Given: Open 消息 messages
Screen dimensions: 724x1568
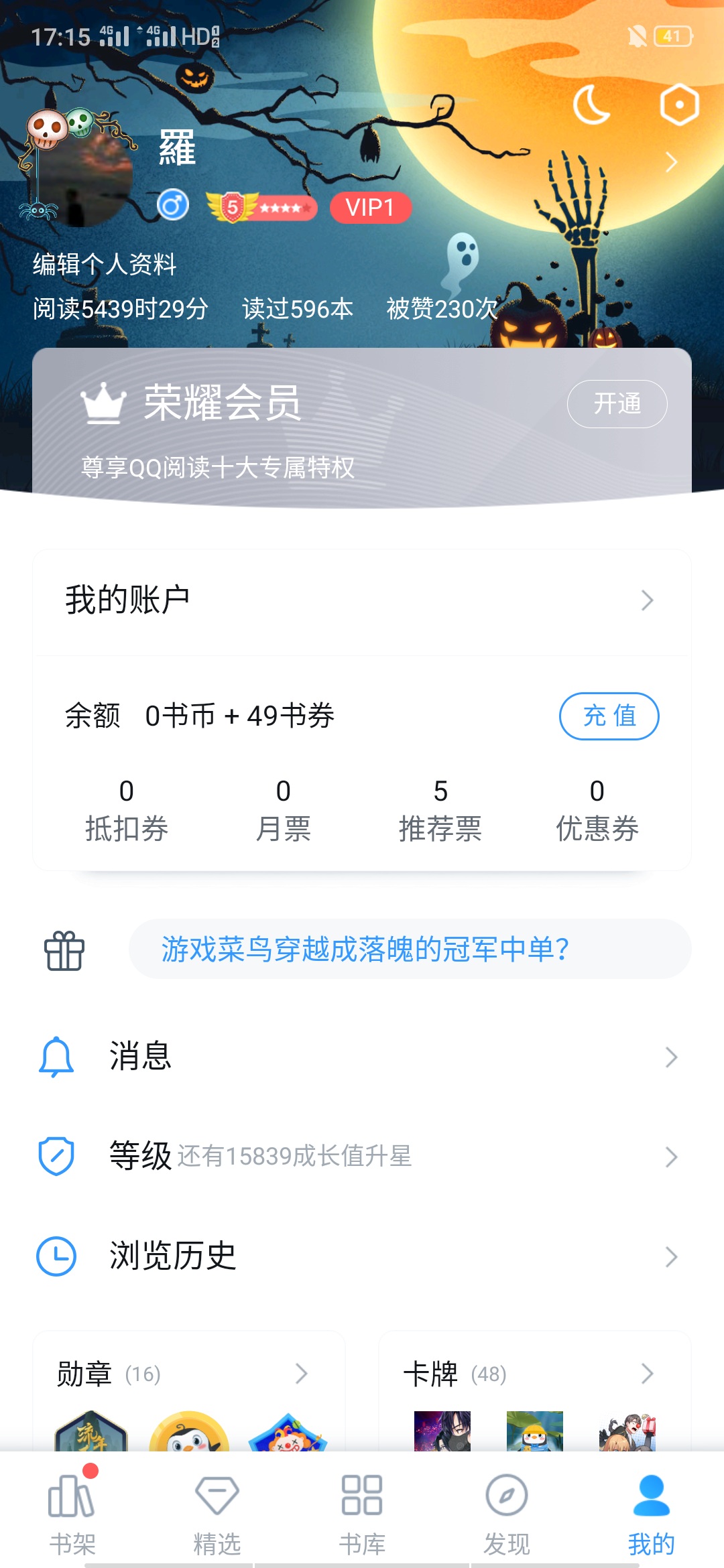Looking at the screenshot, I should 362,1057.
